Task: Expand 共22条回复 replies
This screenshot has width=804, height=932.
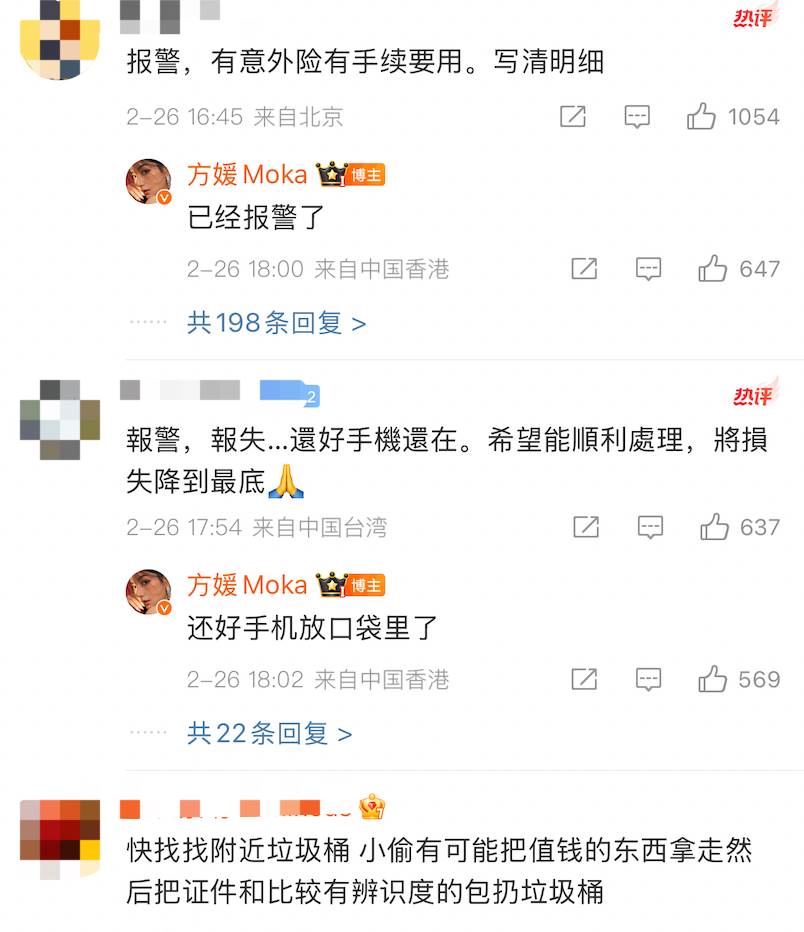Action: point(270,734)
